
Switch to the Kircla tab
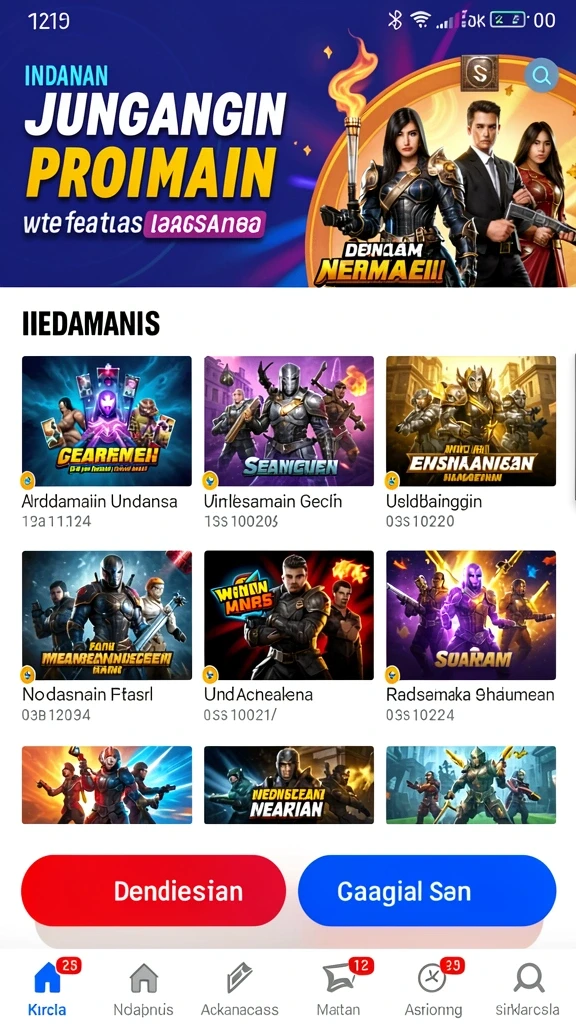[47, 987]
